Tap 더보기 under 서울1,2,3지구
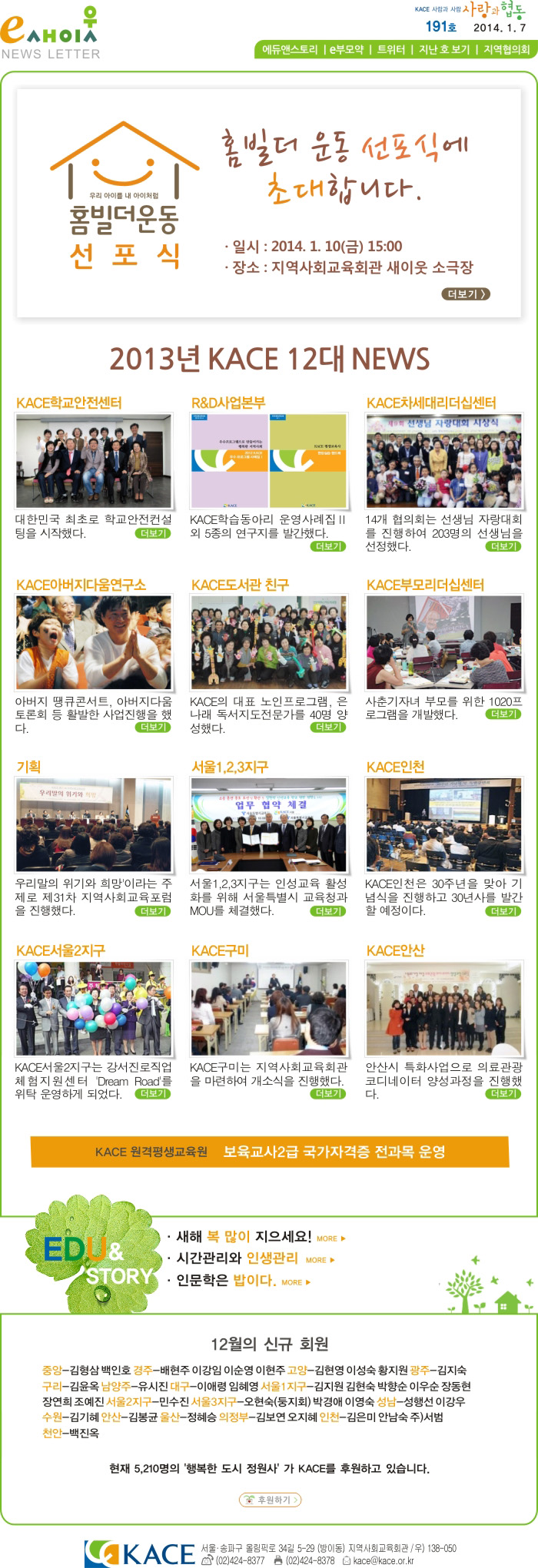538x1568 pixels. 327,910
